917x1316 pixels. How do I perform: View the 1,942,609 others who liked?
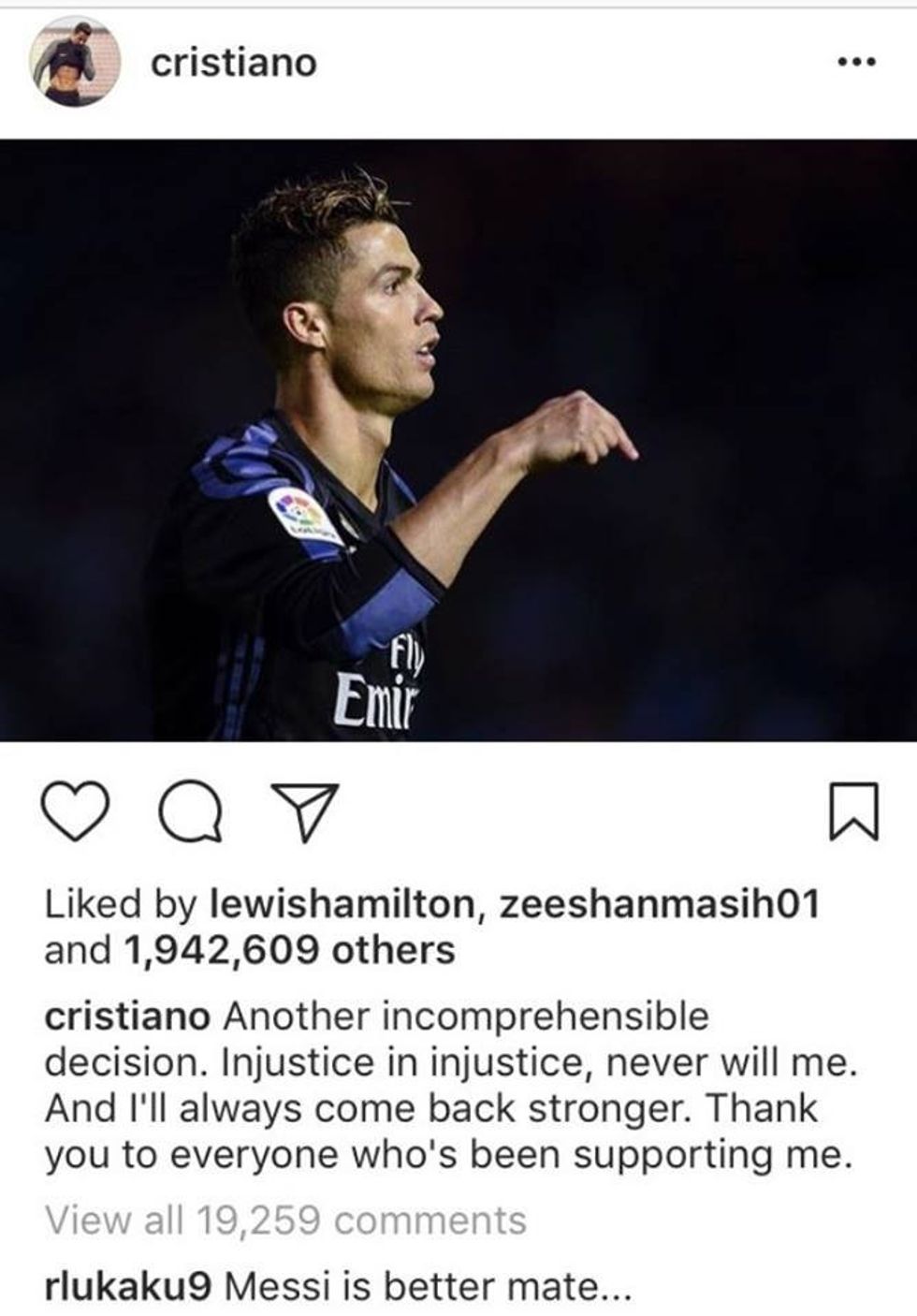click(x=288, y=950)
